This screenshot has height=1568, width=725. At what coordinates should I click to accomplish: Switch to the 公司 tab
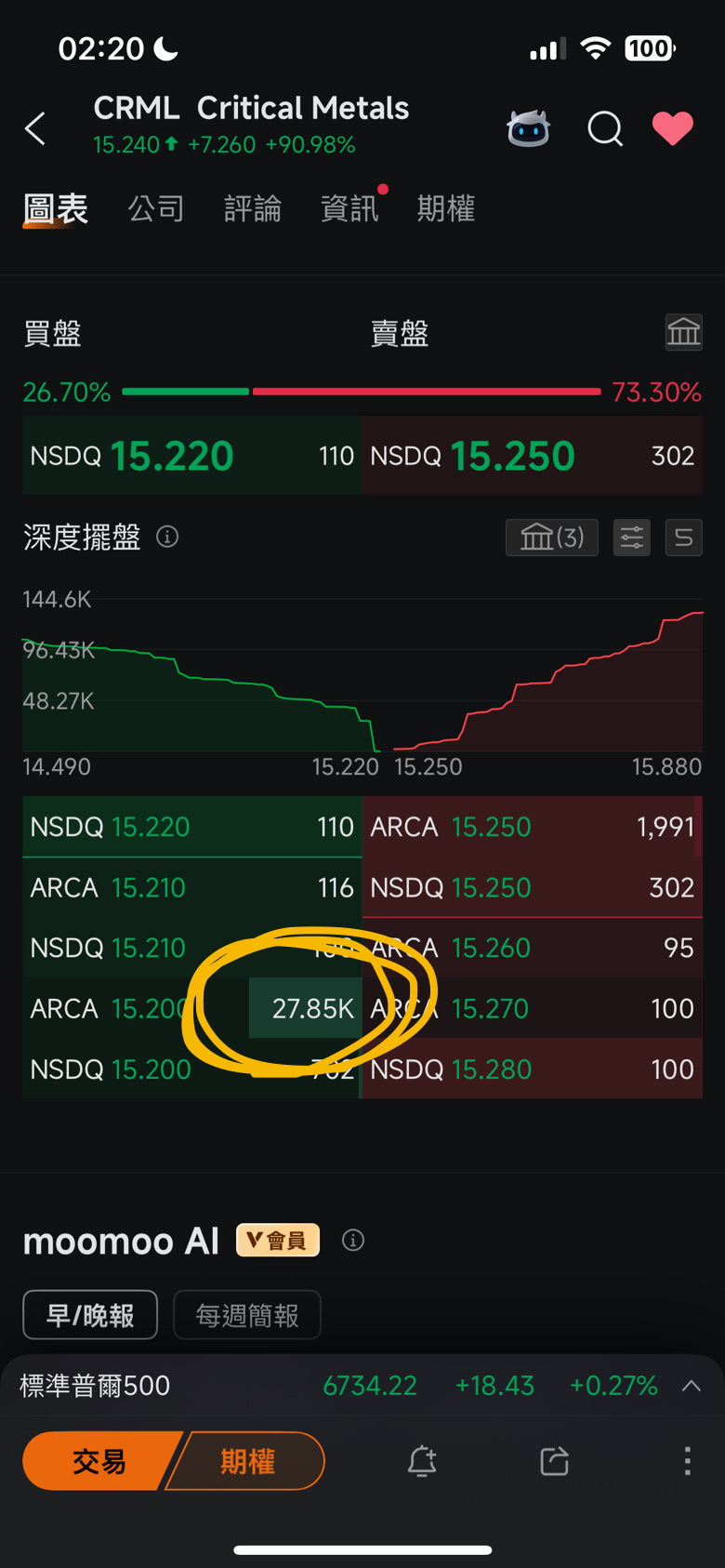[156, 208]
